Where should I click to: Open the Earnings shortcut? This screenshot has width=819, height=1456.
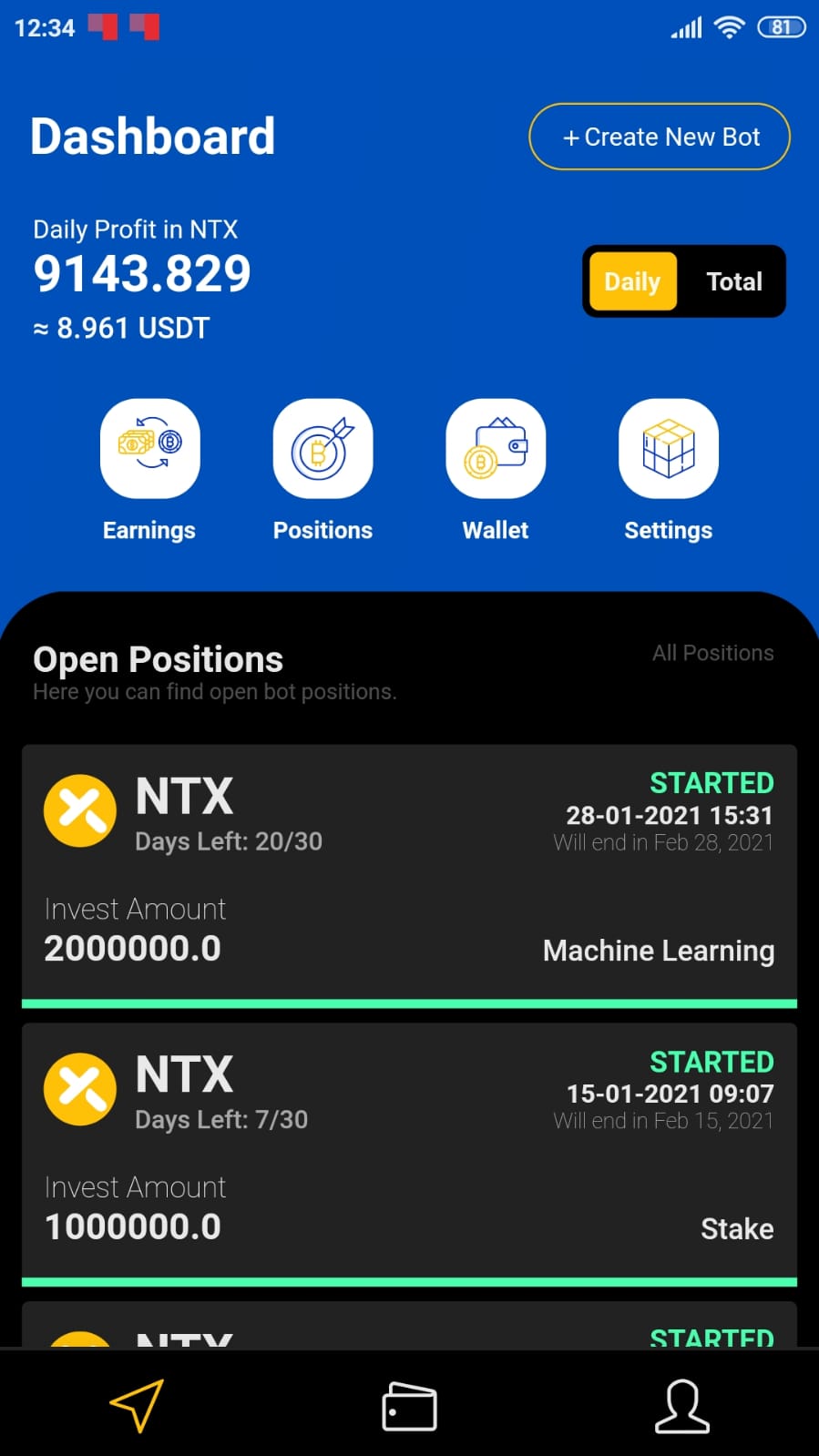pos(149,449)
